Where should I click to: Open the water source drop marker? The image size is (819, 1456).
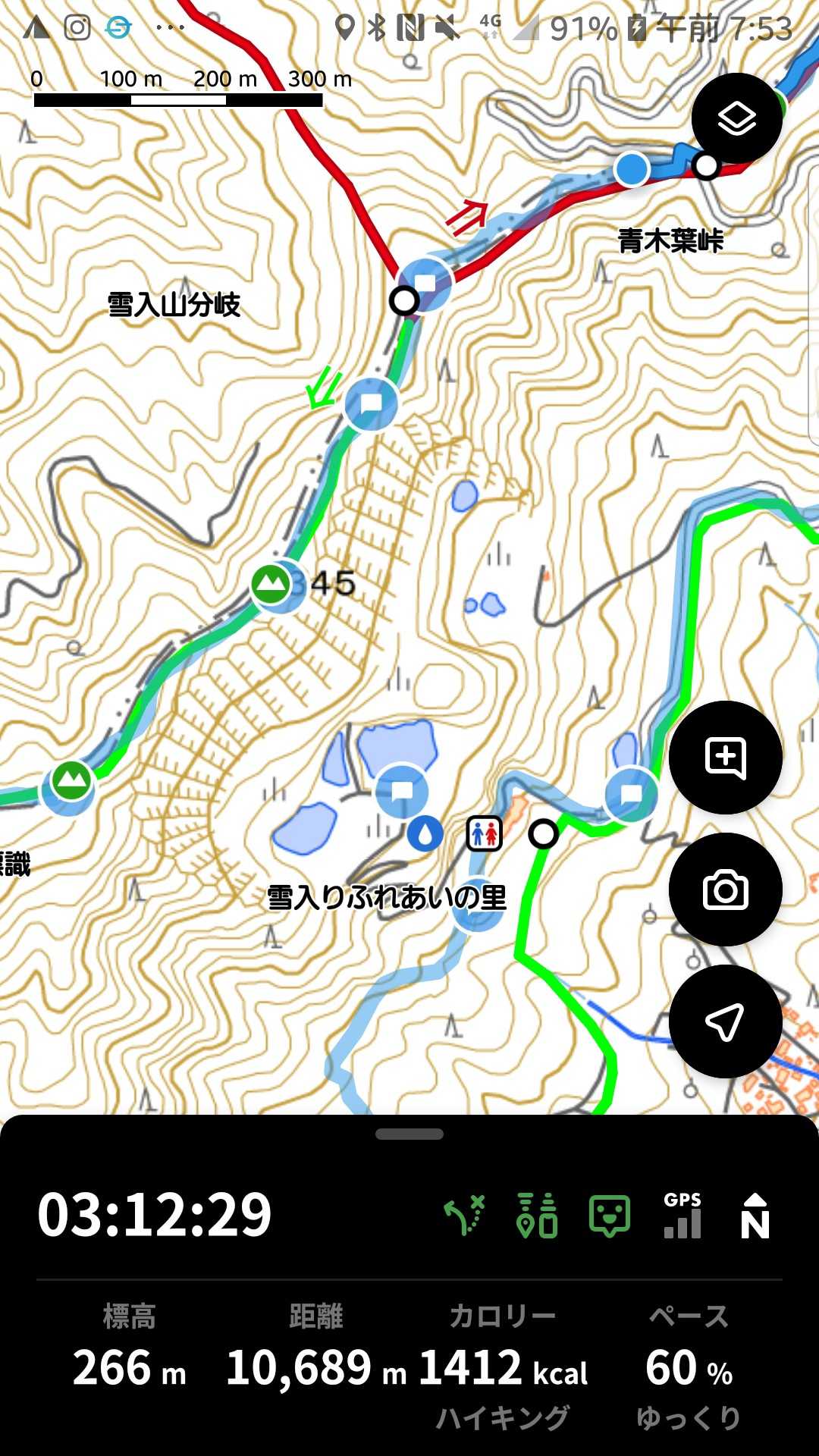425,834
